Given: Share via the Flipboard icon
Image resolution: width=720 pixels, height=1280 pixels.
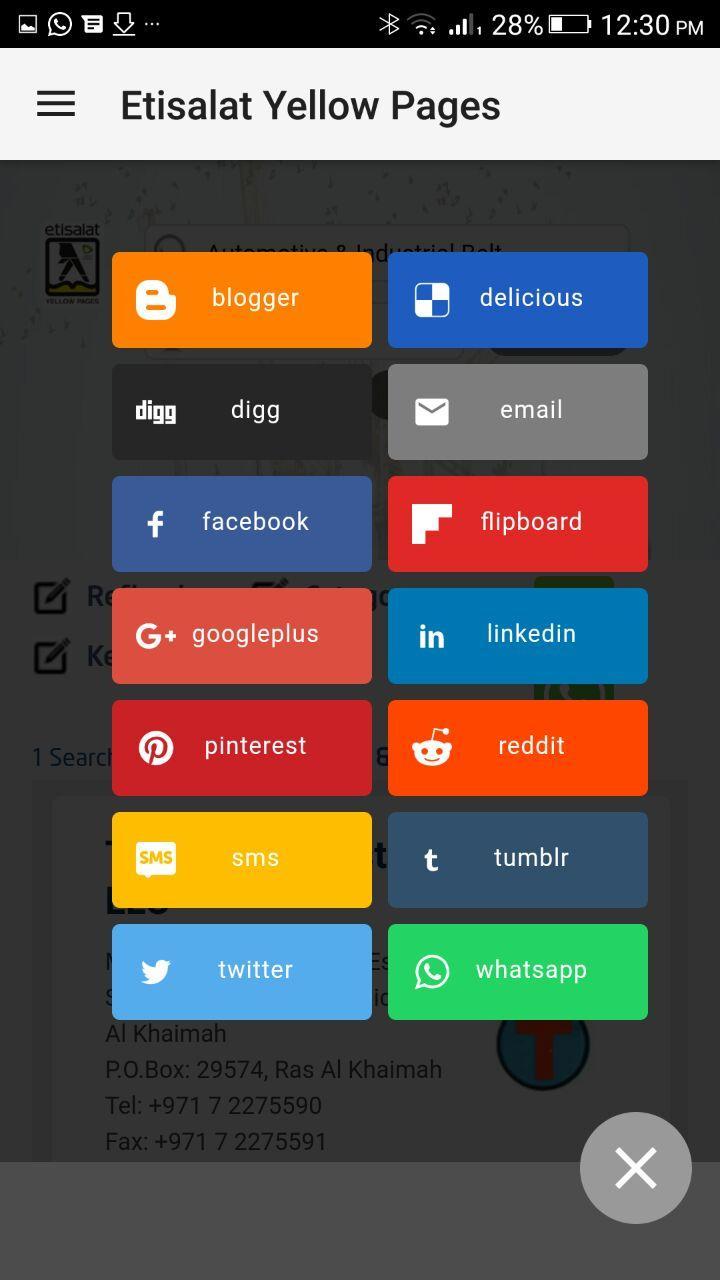Looking at the screenshot, I should [x=432, y=522].
